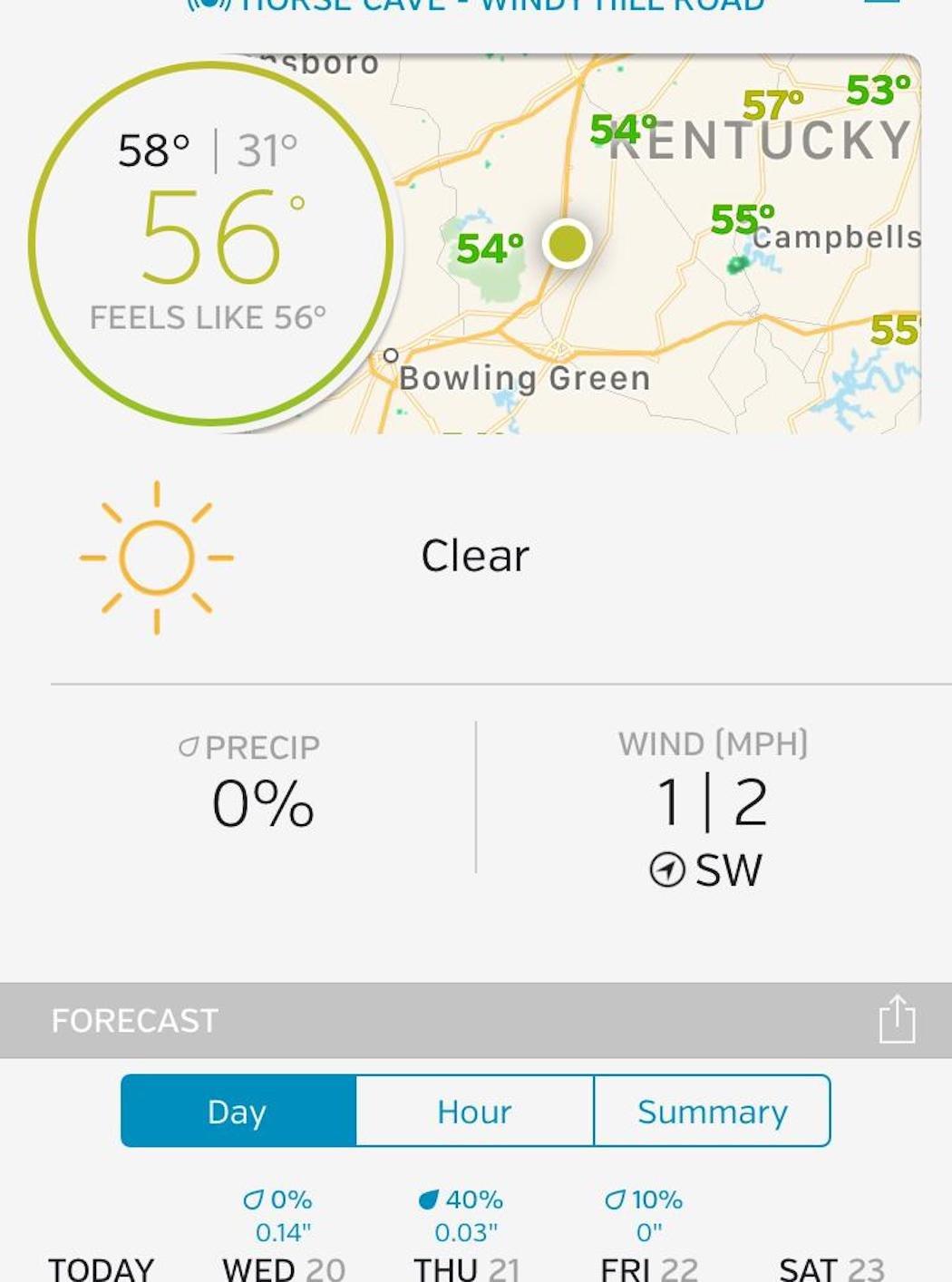
Task: Select the SAT 23 forecast day
Action: pyautogui.click(x=830, y=1267)
